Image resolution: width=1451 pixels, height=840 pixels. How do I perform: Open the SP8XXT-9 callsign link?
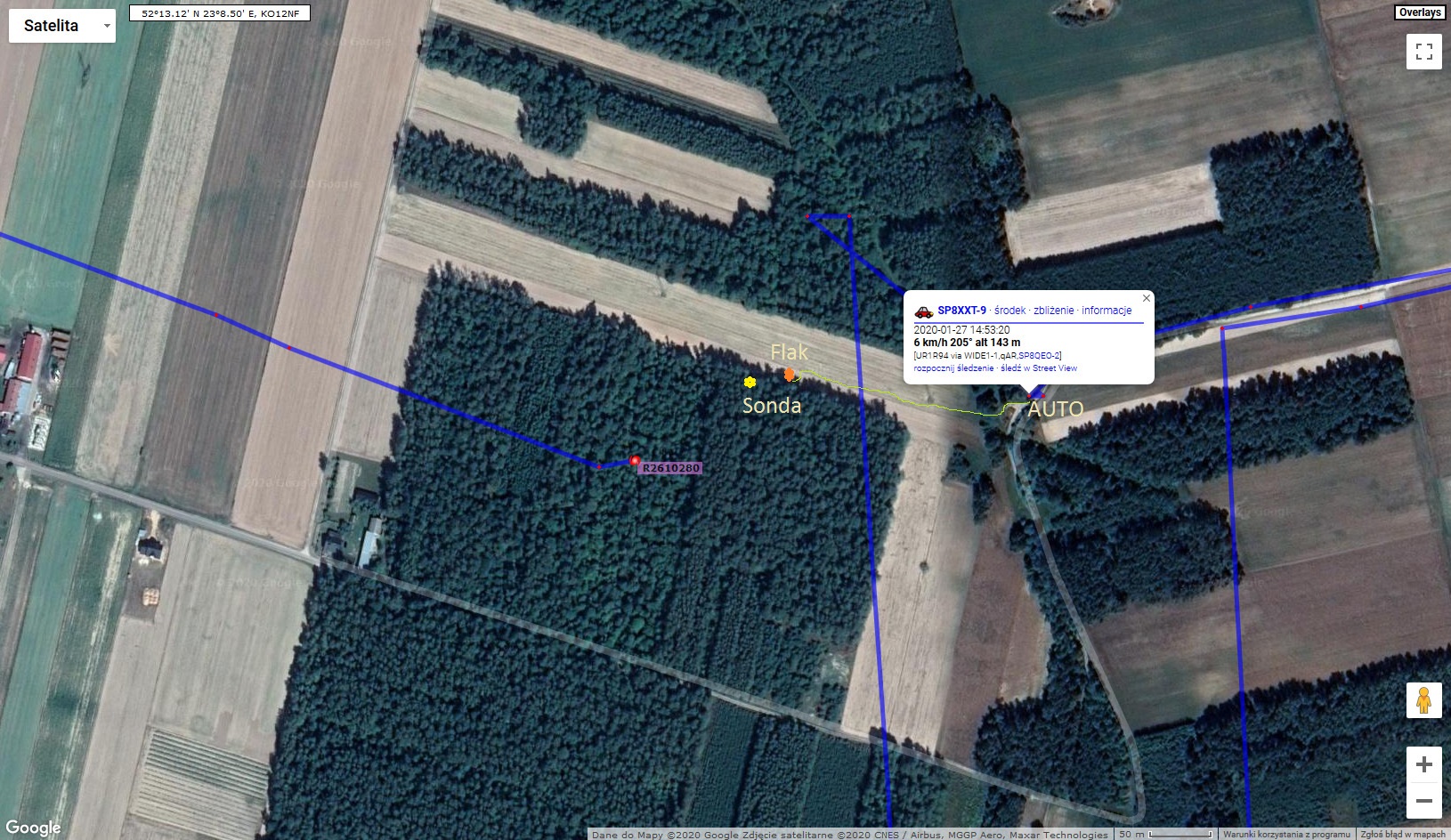(x=961, y=311)
